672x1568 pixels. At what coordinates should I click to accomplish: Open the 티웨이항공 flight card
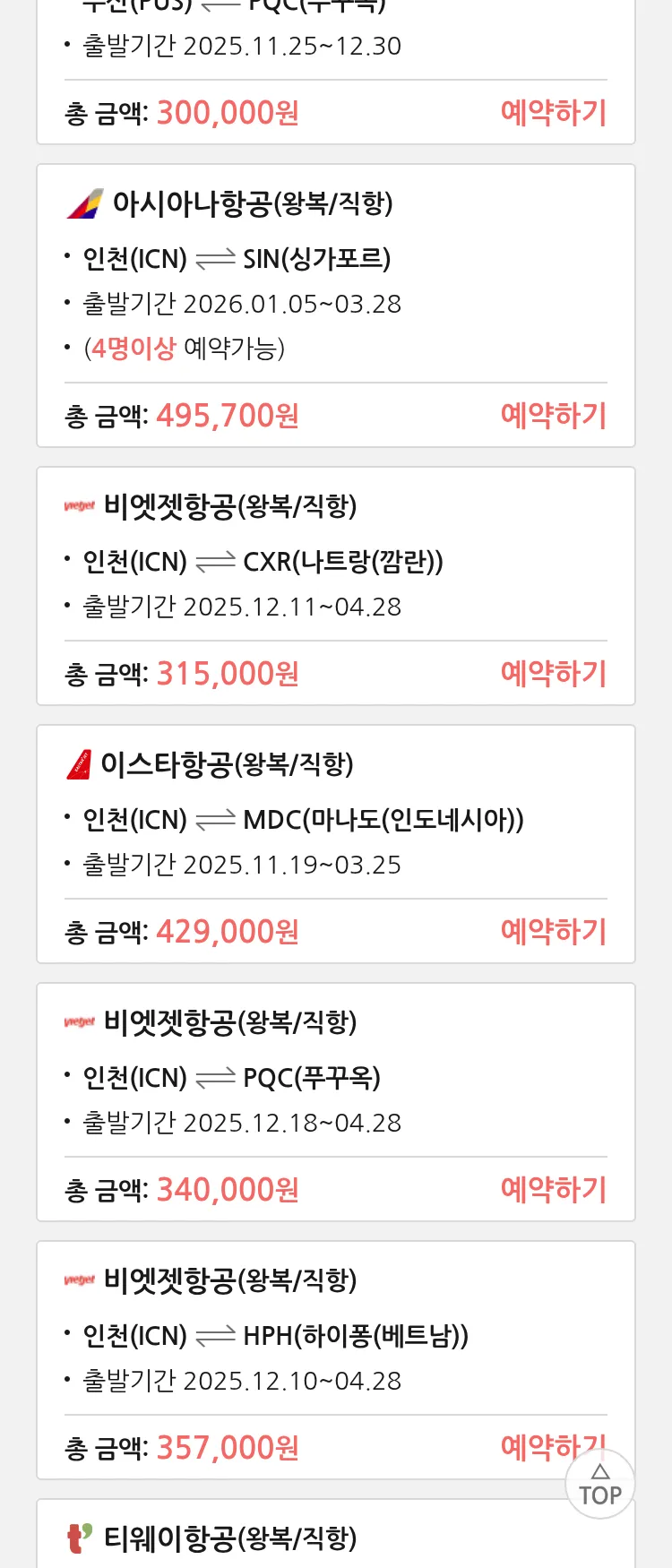pos(335,1537)
